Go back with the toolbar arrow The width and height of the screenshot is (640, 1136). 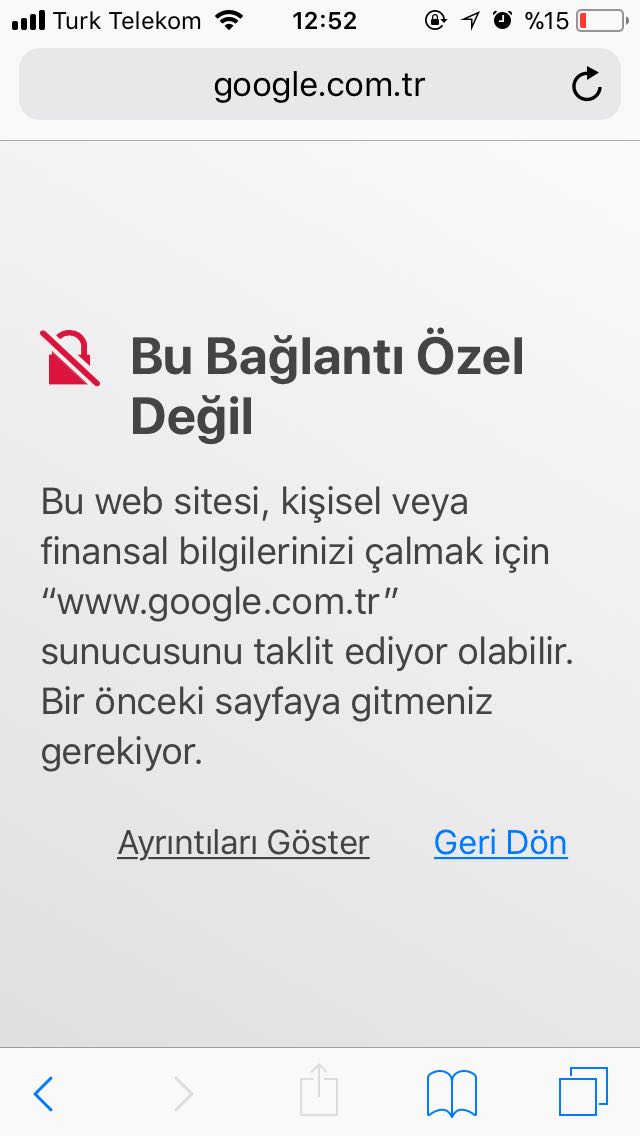coord(43,1093)
